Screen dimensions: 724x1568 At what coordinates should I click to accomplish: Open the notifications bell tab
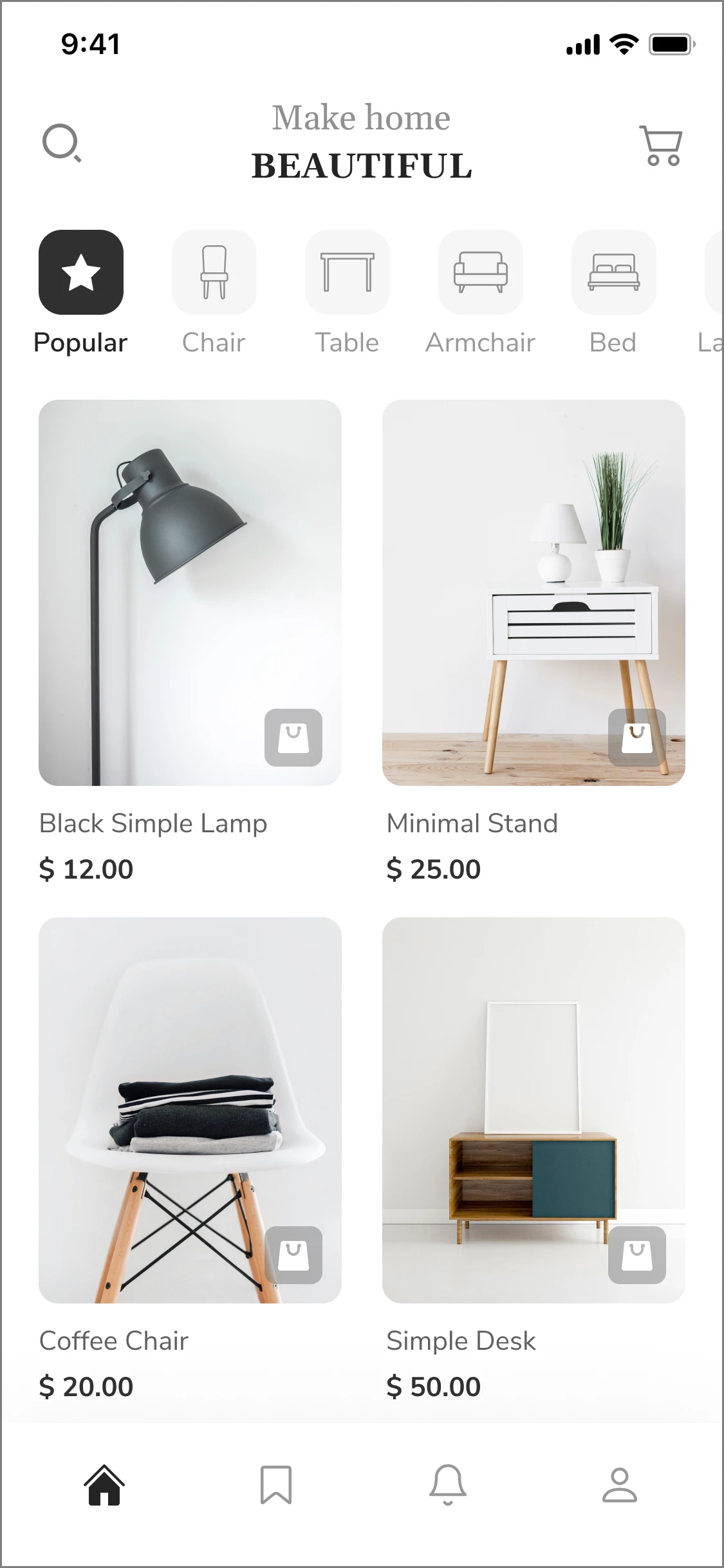[448, 1485]
